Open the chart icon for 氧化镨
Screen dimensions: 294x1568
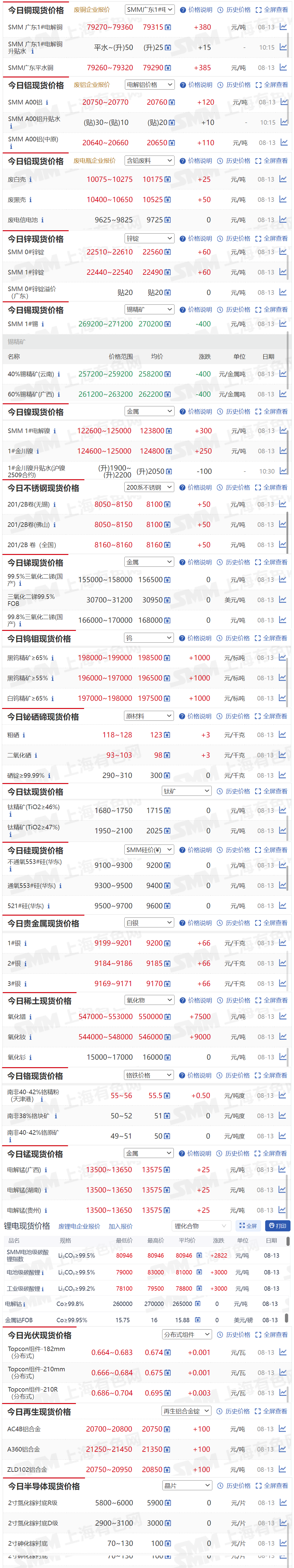click(283, 1016)
